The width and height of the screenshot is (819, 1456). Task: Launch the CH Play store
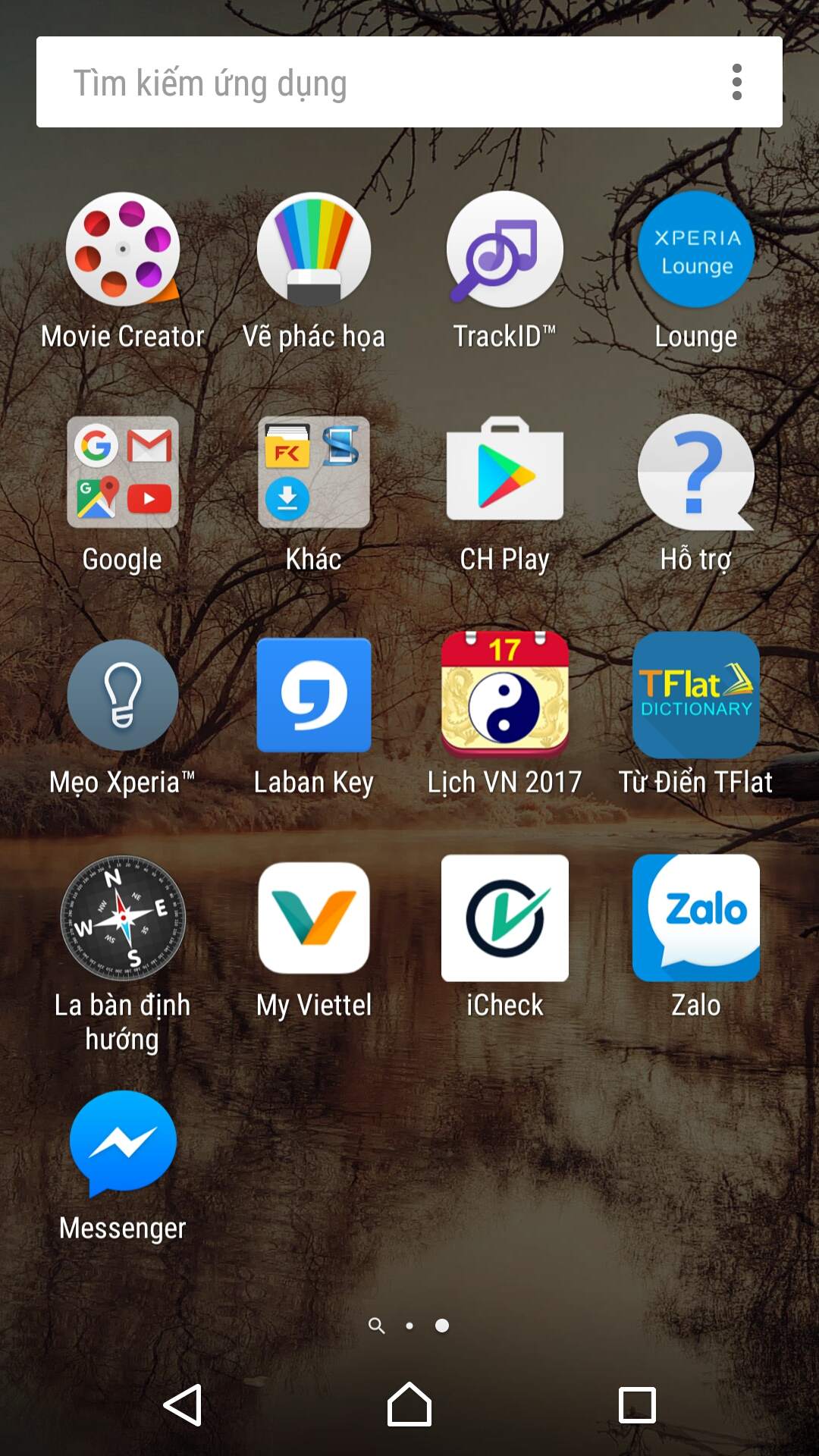point(504,472)
